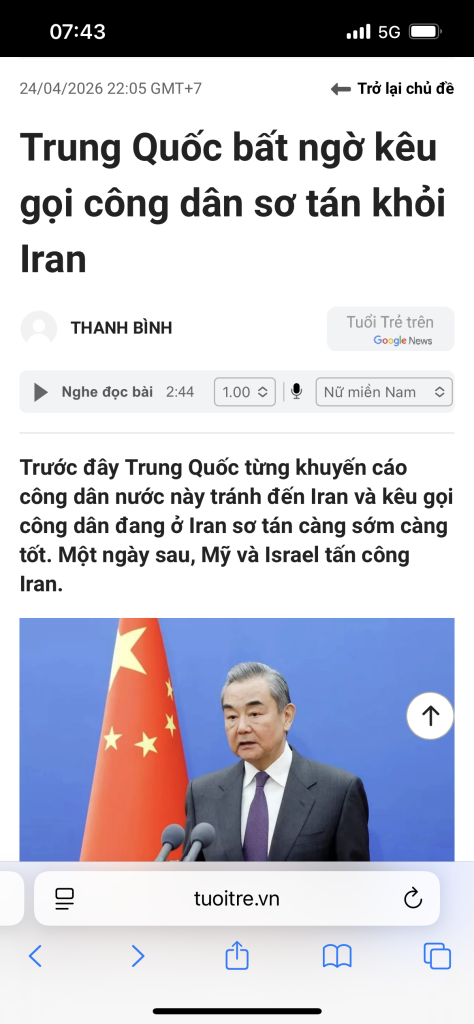Viewport: 474px width, 1024px height.
Task: Share this article from Safari
Action: click(237, 955)
